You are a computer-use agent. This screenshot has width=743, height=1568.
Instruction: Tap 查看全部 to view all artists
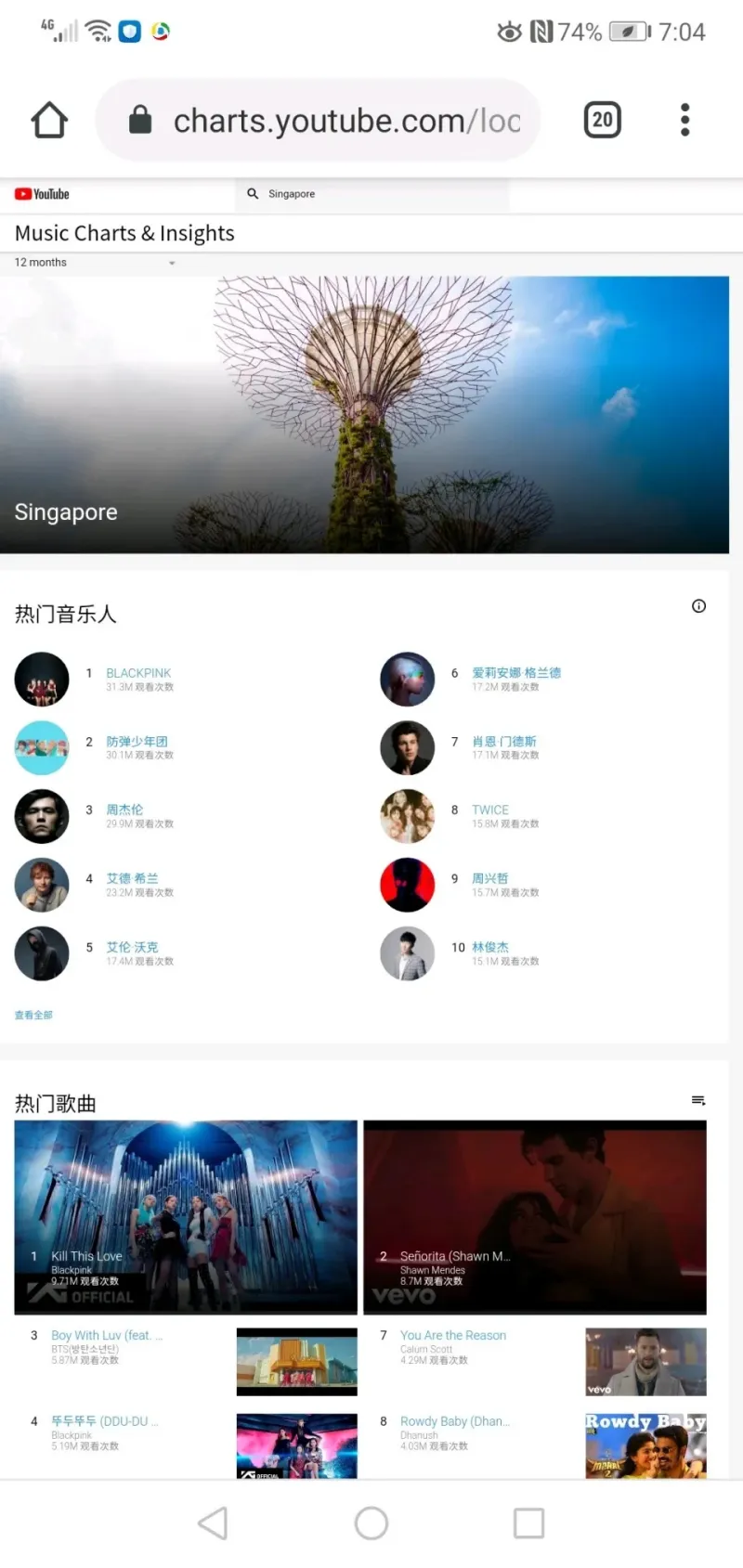[33, 1015]
